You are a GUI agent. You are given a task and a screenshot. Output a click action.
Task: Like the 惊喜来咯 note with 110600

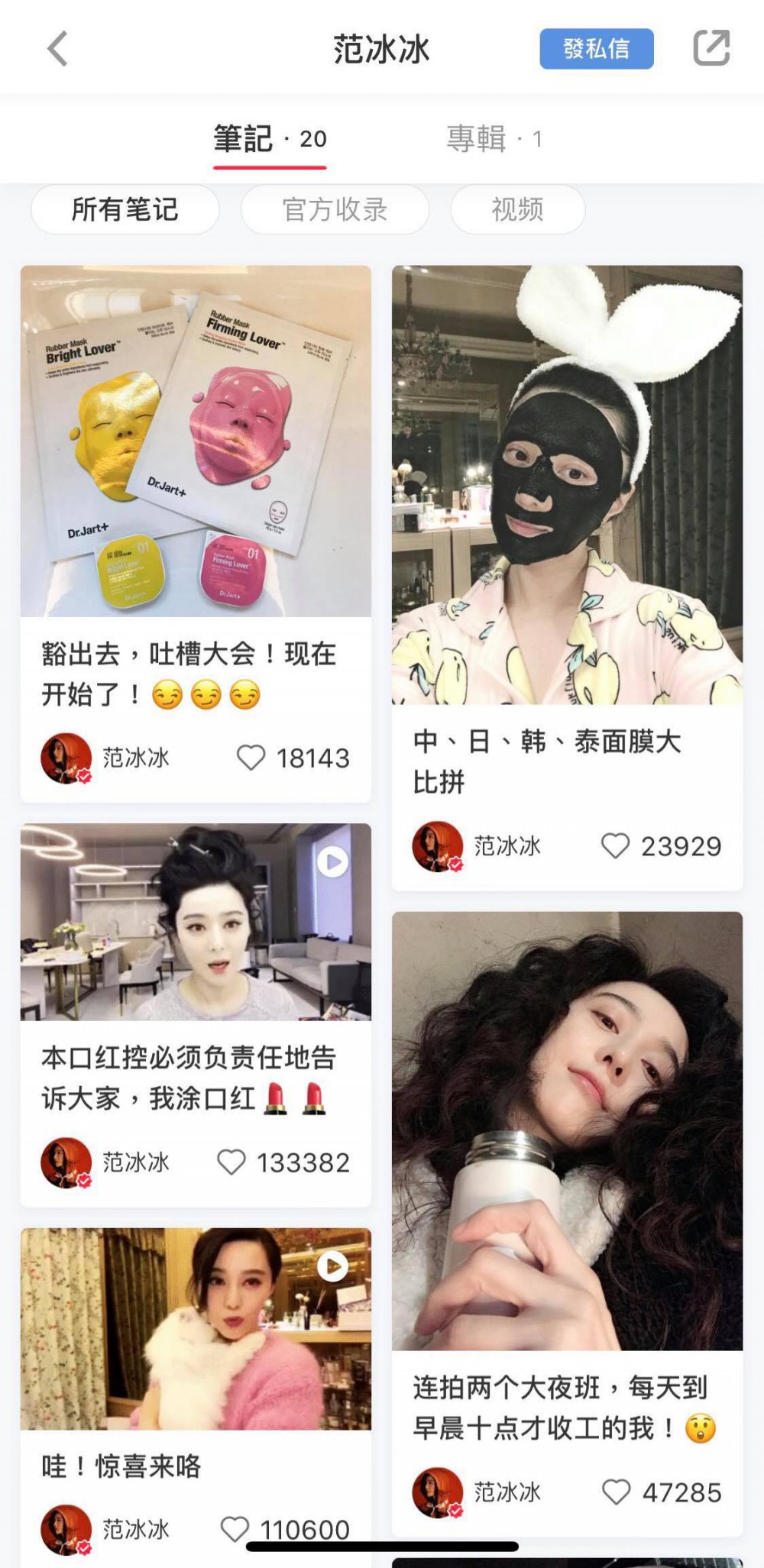[235, 1529]
